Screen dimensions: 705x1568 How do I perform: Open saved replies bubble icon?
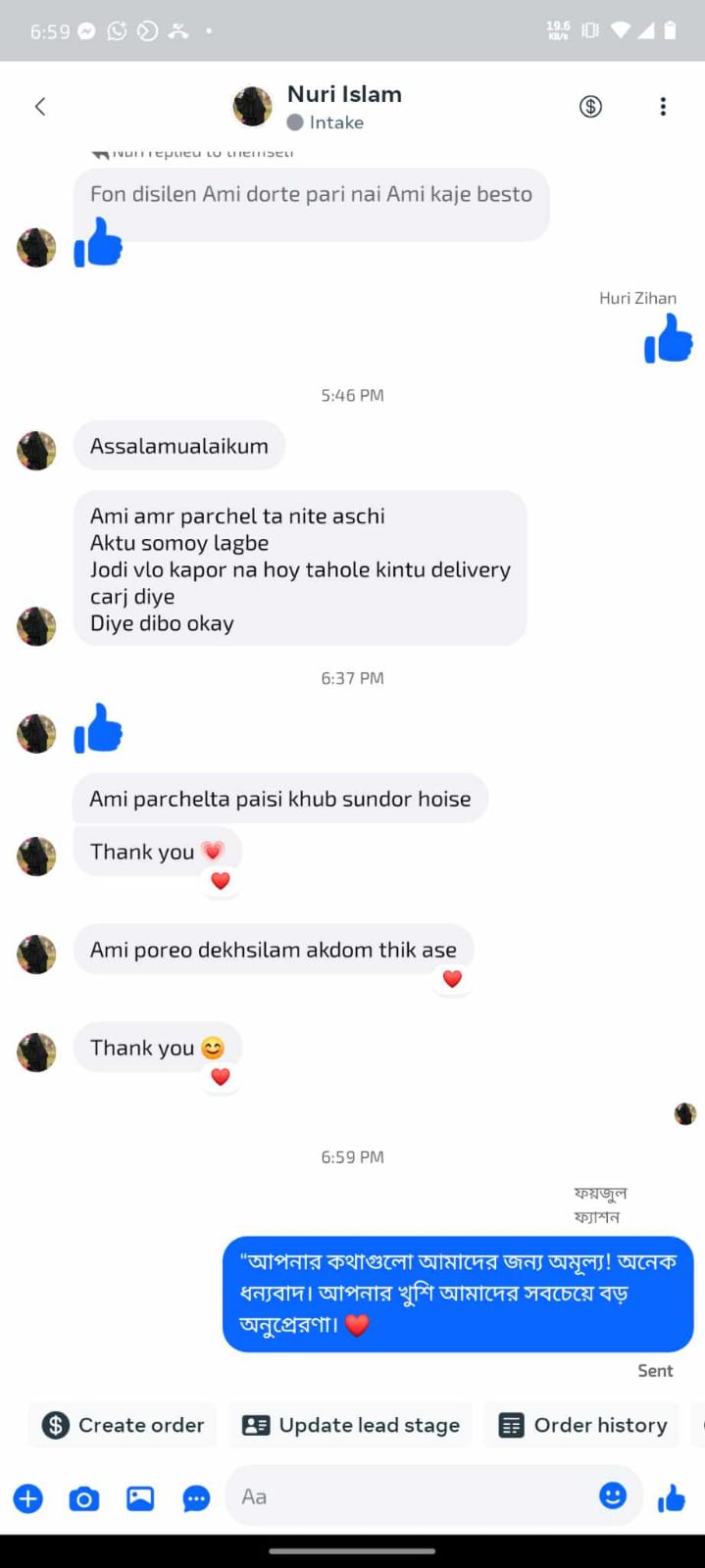pos(196,1497)
